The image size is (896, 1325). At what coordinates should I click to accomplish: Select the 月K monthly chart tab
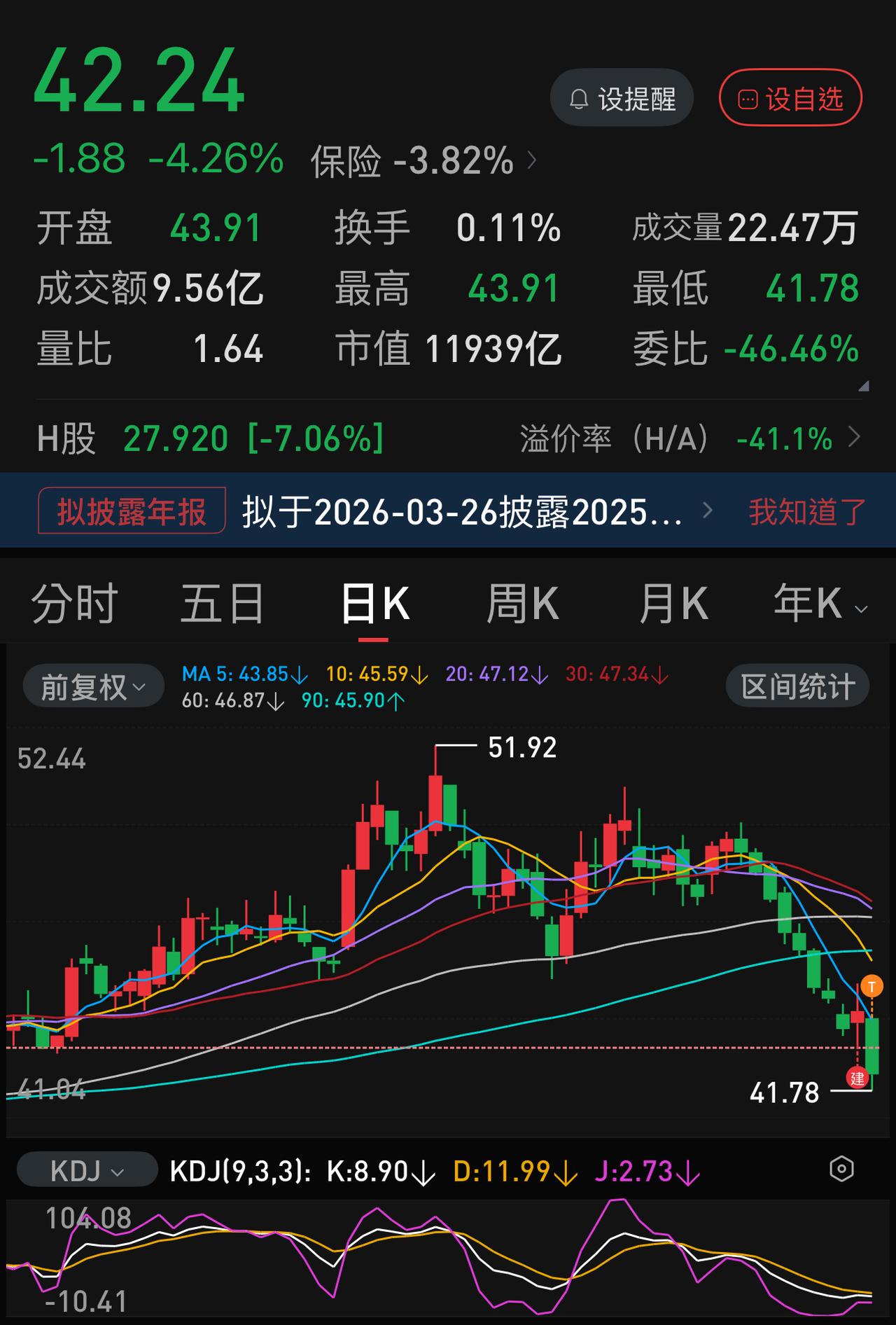click(674, 601)
